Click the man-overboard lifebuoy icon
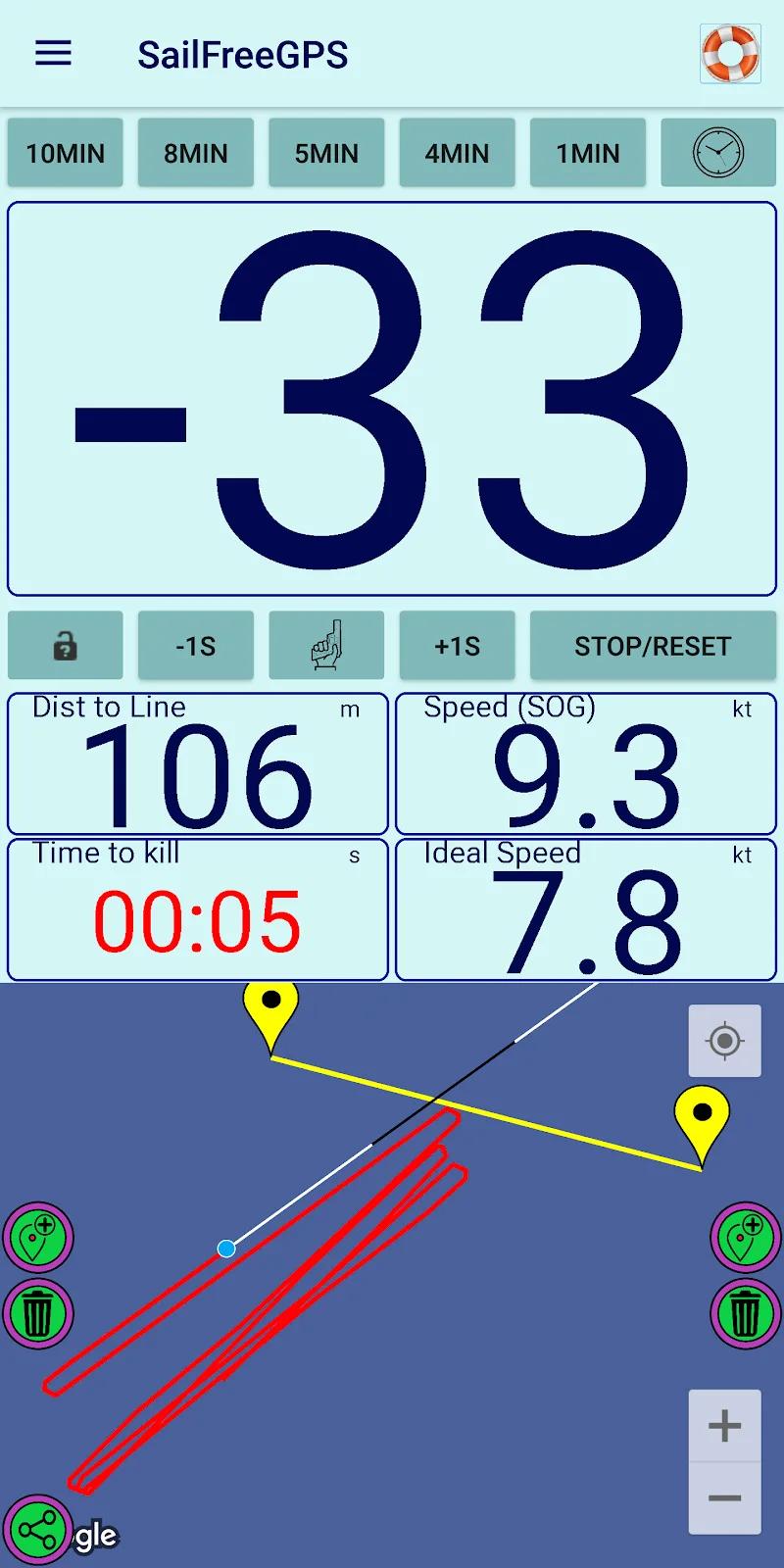The height and width of the screenshot is (1568, 784). 729,54
